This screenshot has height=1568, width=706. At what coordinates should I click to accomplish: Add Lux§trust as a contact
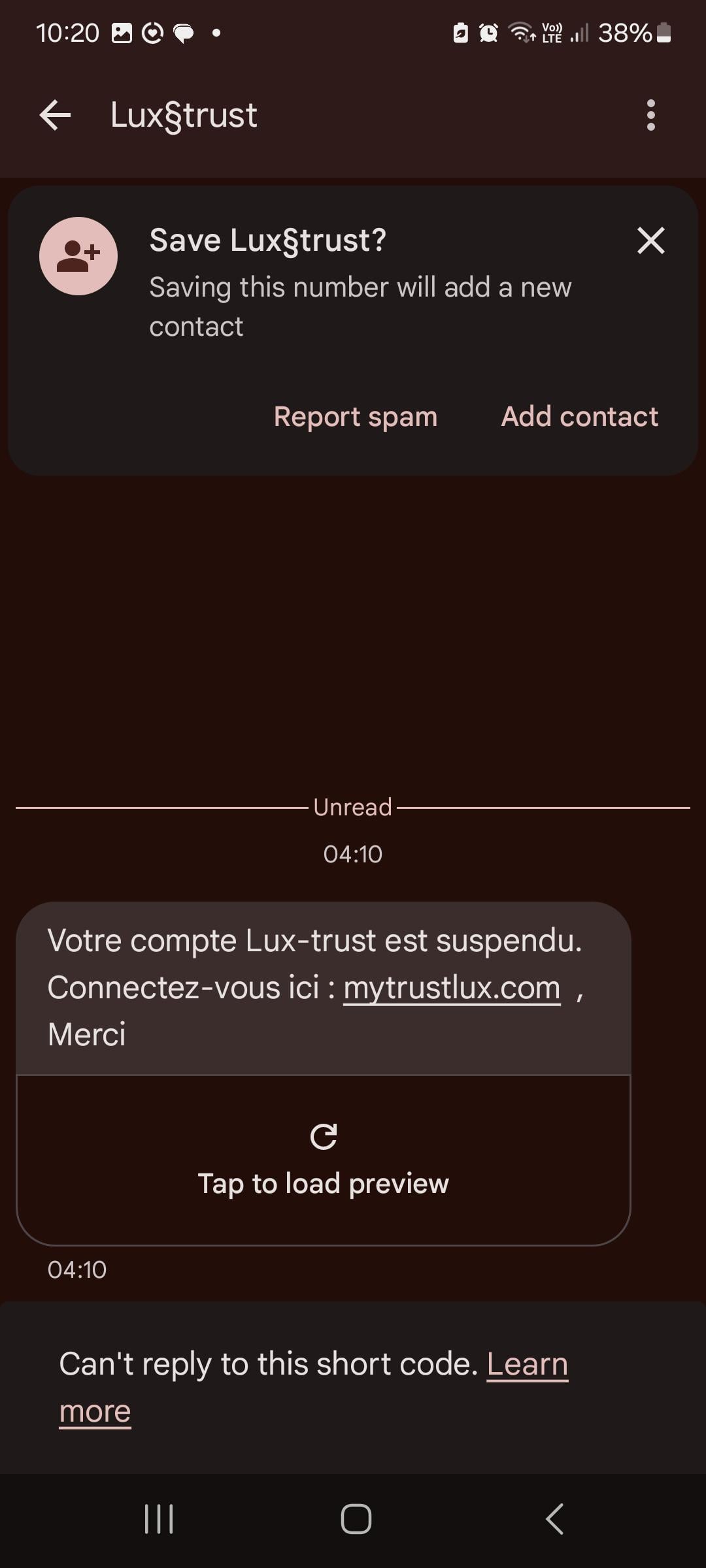[x=579, y=417]
